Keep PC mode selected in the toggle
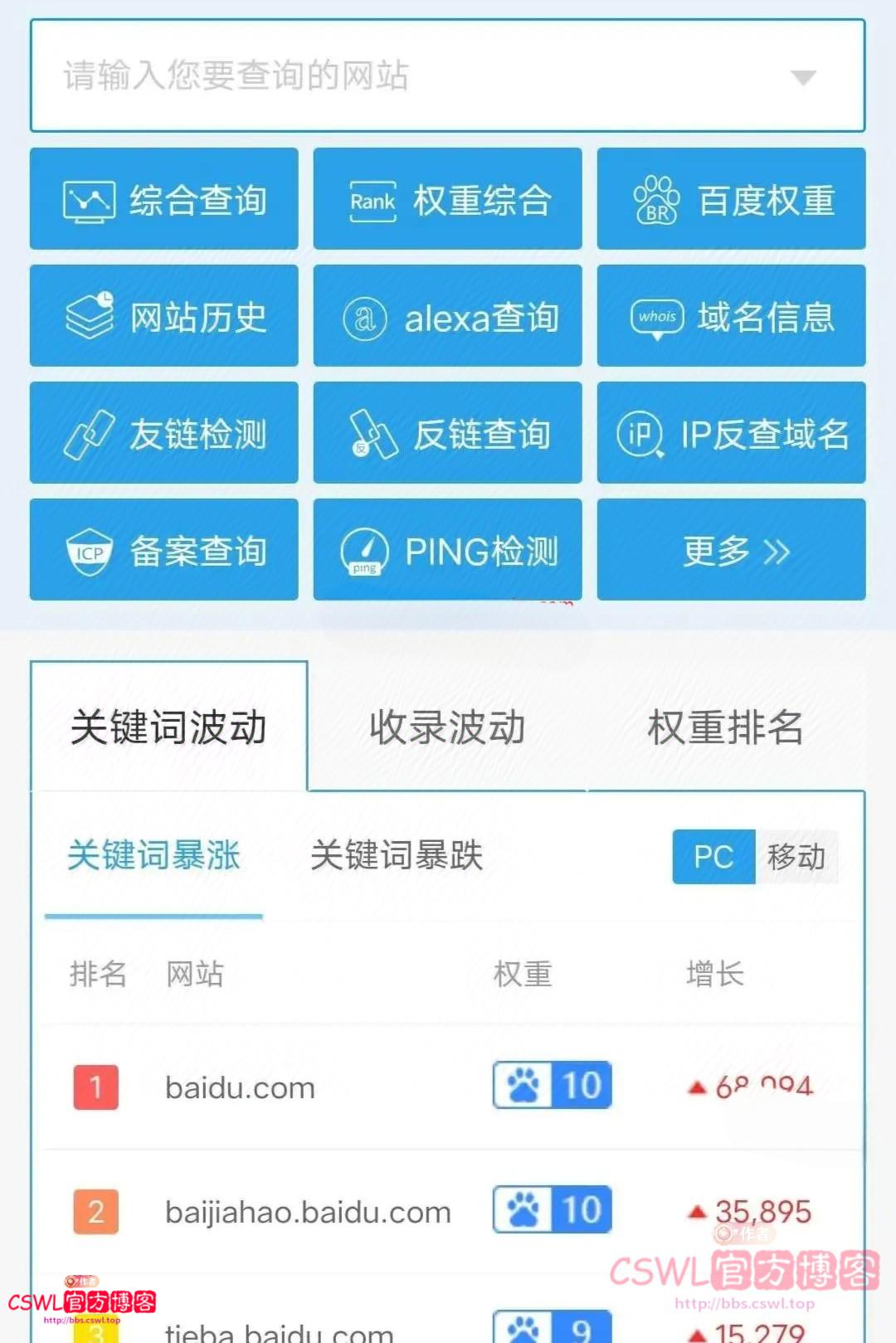This screenshot has width=896, height=1343. point(713,858)
